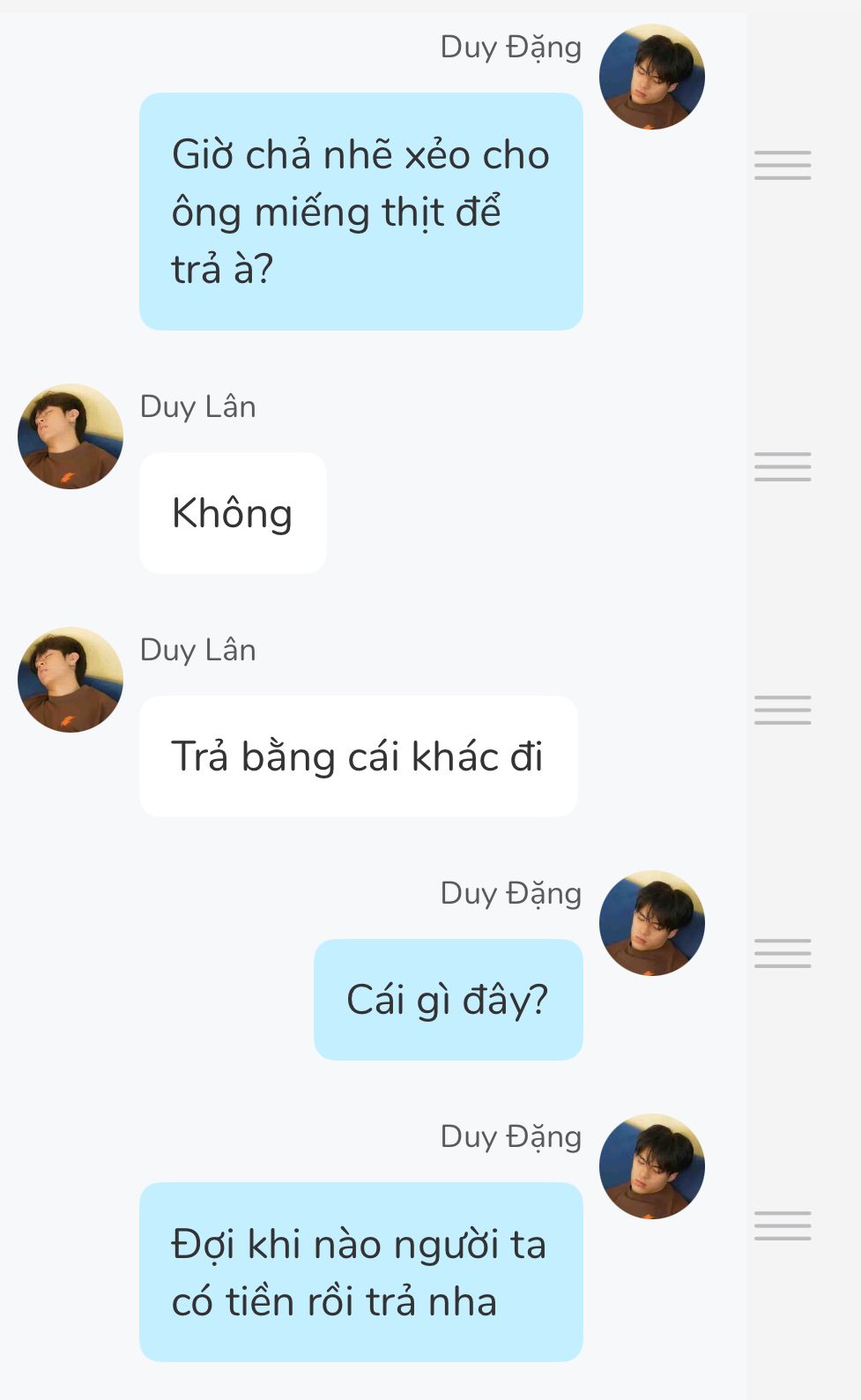Open the message "Giờ chả nhẽ xẻo cho ông miếng thịt"

tap(360, 212)
